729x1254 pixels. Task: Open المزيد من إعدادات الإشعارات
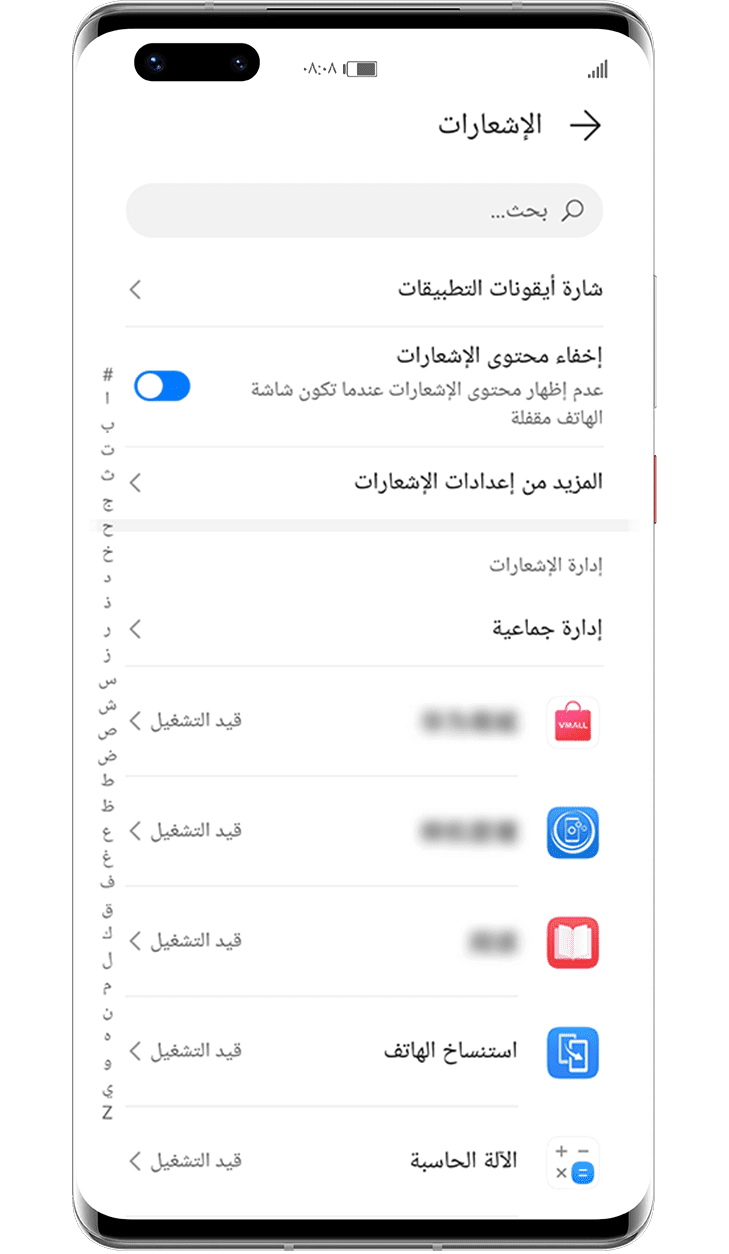365,482
